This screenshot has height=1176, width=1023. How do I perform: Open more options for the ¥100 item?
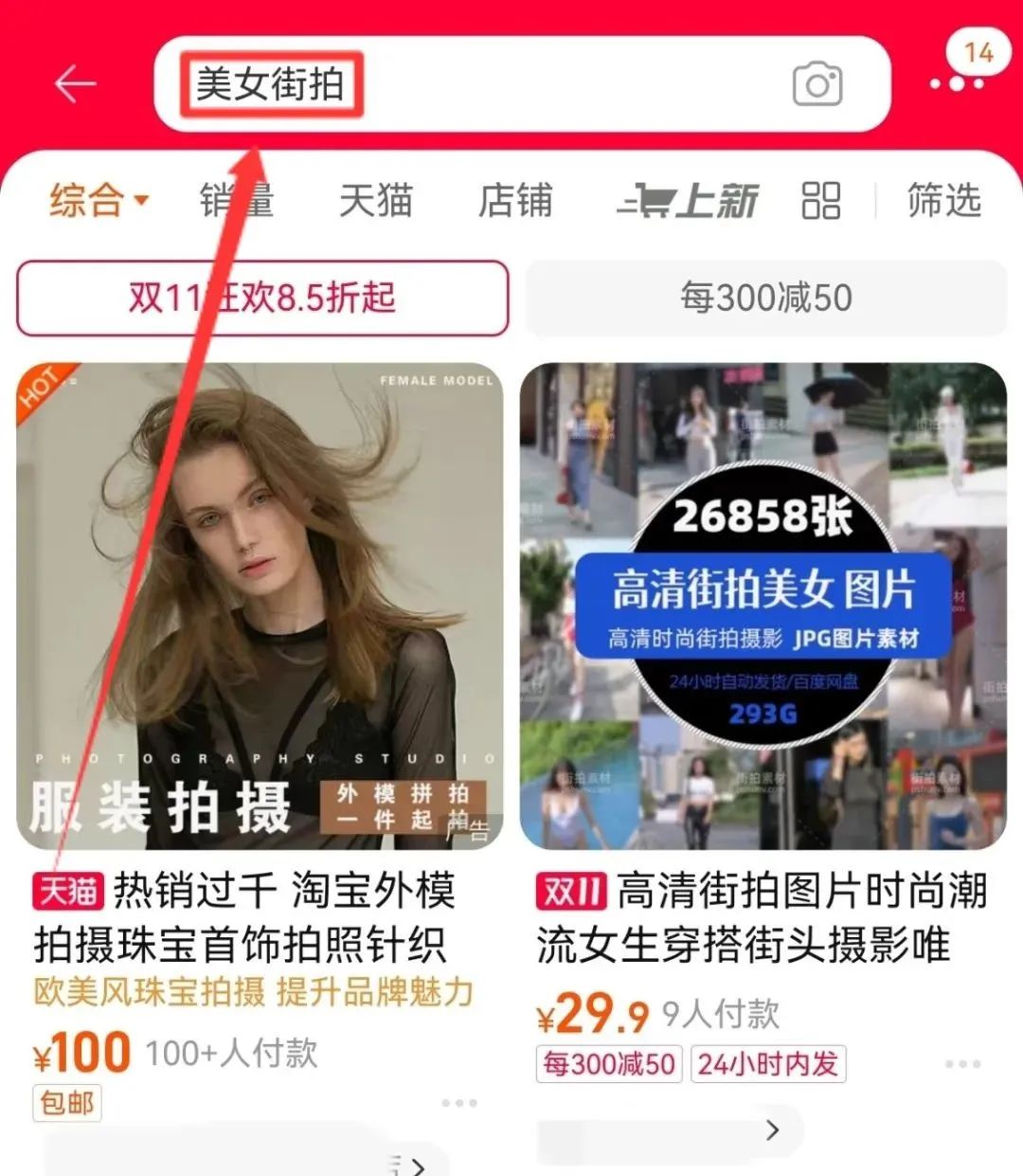pyautogui.click(x=459, y=1103)
